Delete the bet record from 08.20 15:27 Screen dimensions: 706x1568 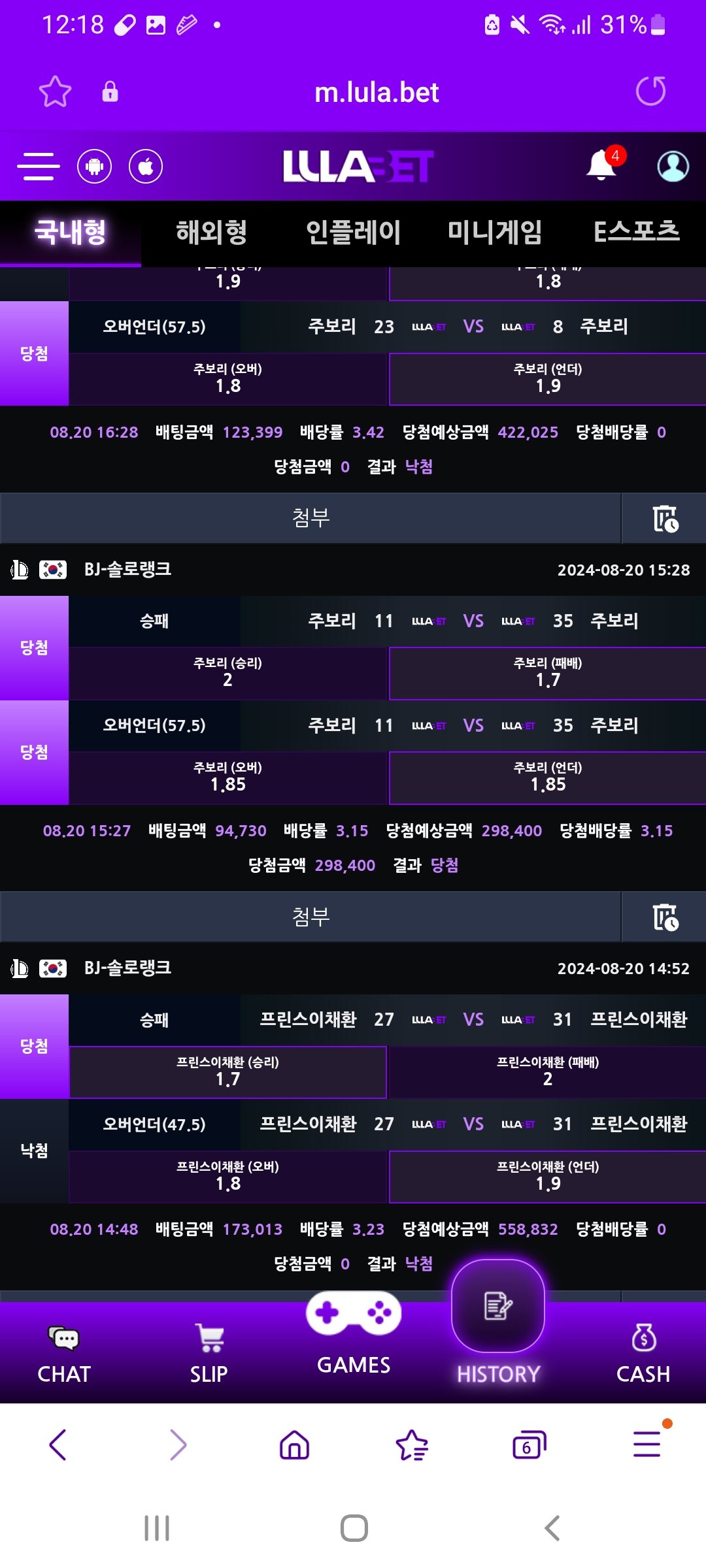(x=665, y=917)
